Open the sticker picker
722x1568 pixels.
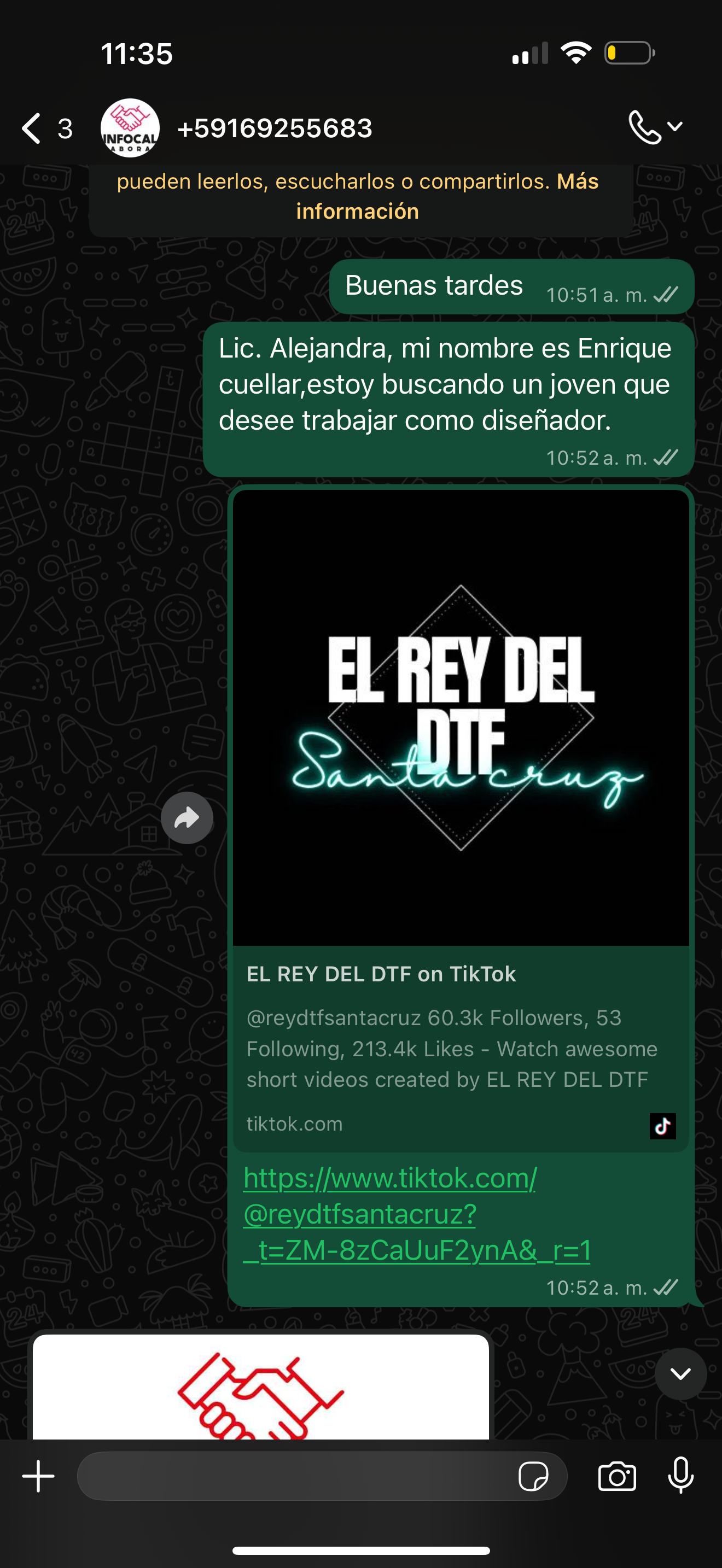(533, 1476)
